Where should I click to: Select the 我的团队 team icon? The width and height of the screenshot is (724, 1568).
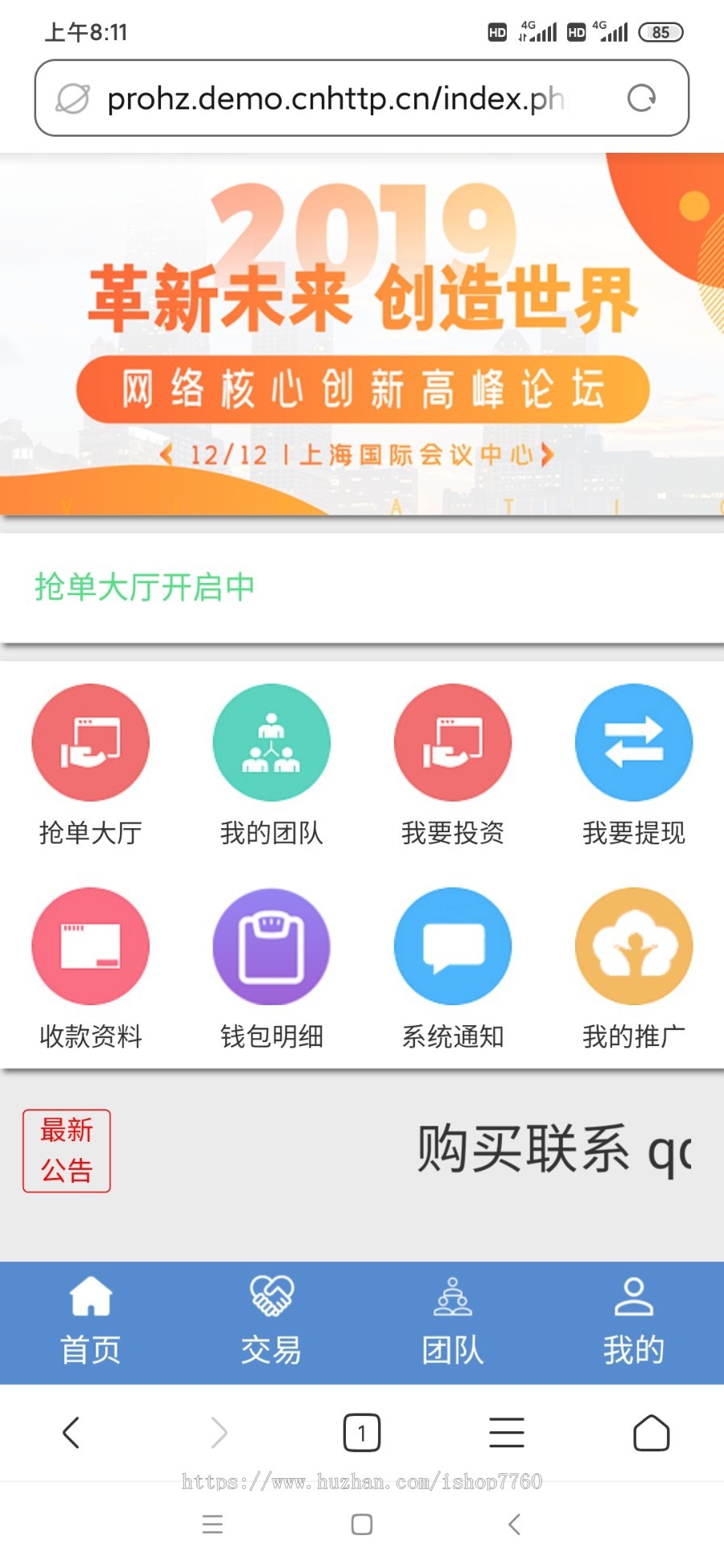[271, 742]
